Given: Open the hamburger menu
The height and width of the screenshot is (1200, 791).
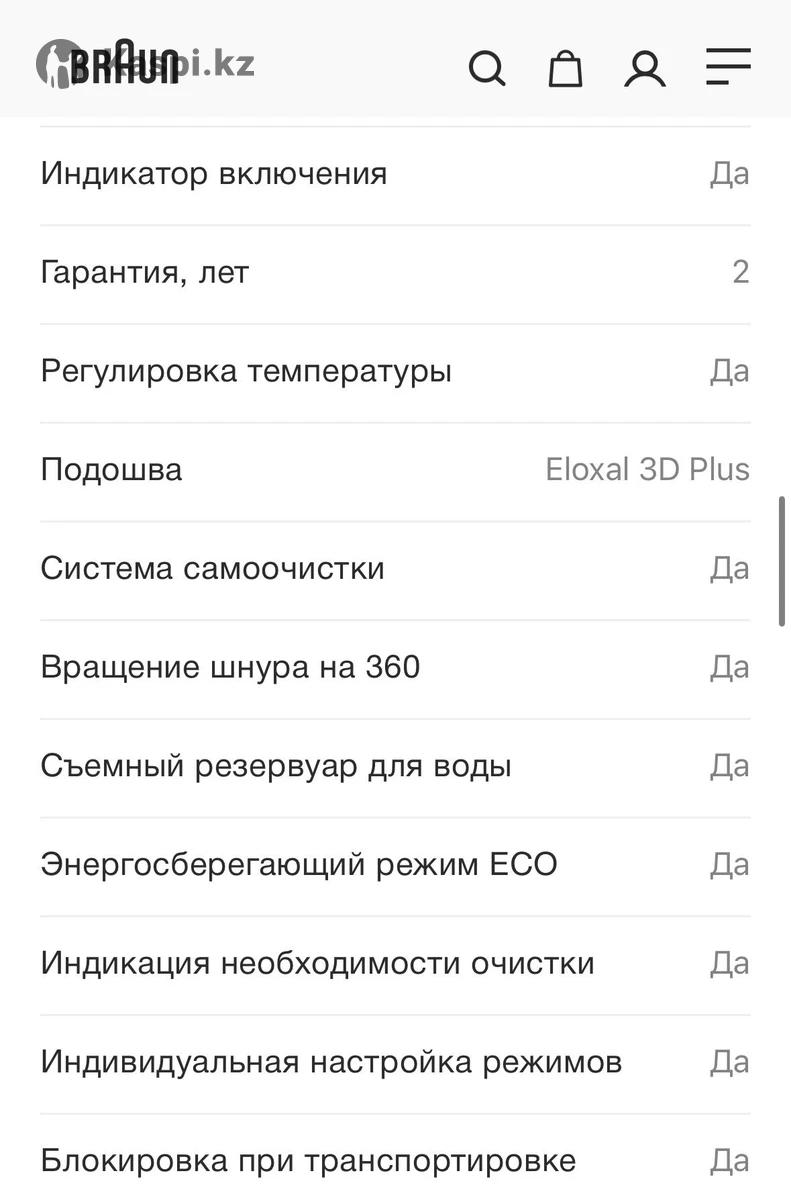Looking at the screenshot, I should (x=728, y=67).
